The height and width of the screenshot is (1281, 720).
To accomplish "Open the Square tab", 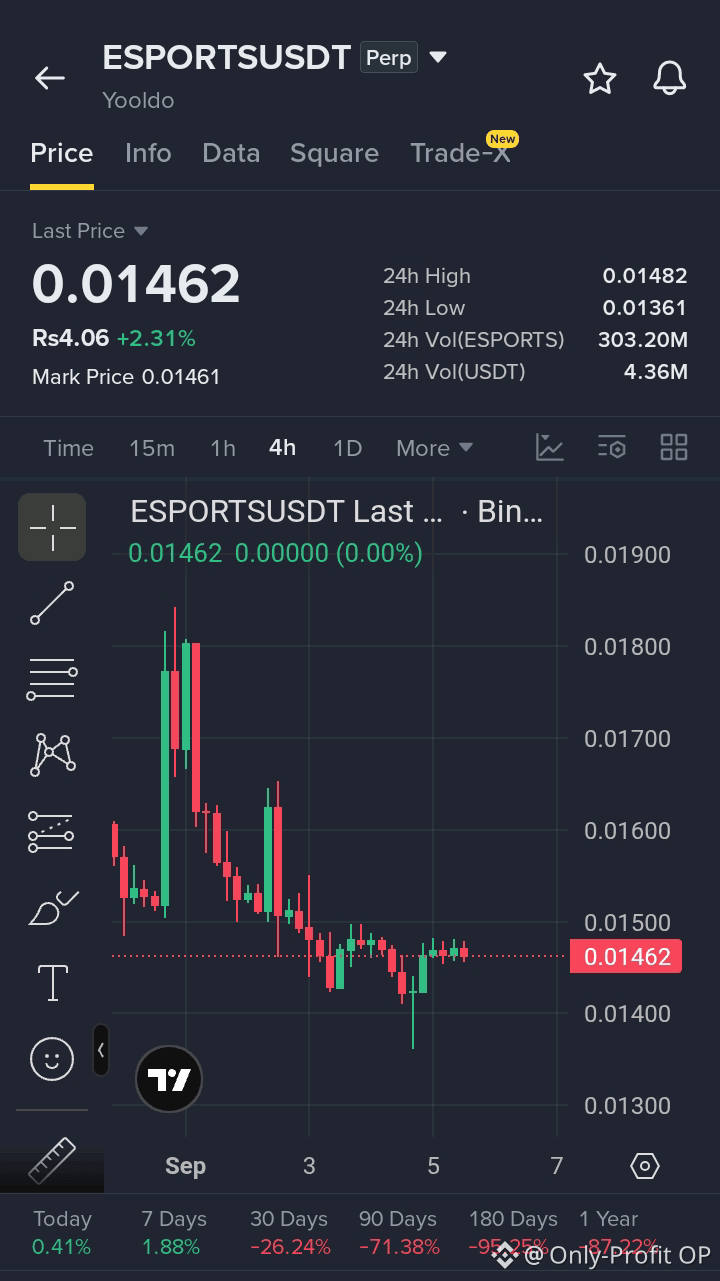I will (x=334, y=153).
